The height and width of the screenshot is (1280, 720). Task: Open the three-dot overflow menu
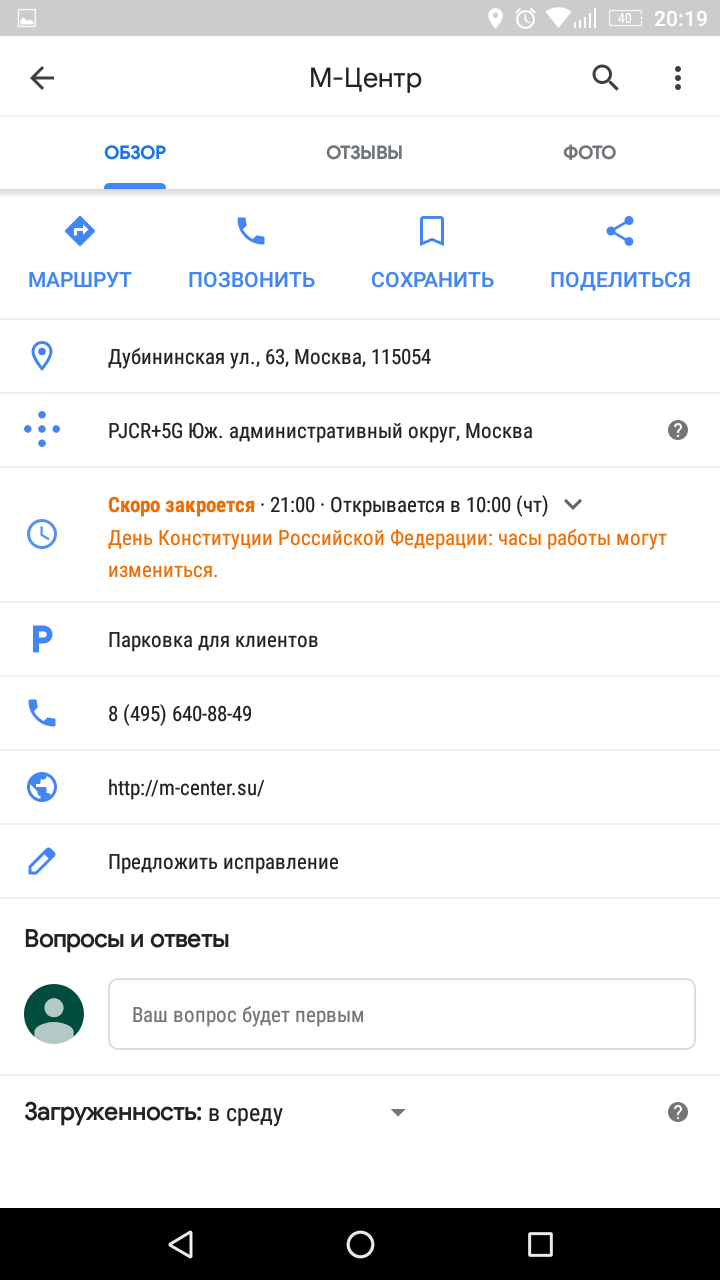pyautogui.click(x=677, y=76)
